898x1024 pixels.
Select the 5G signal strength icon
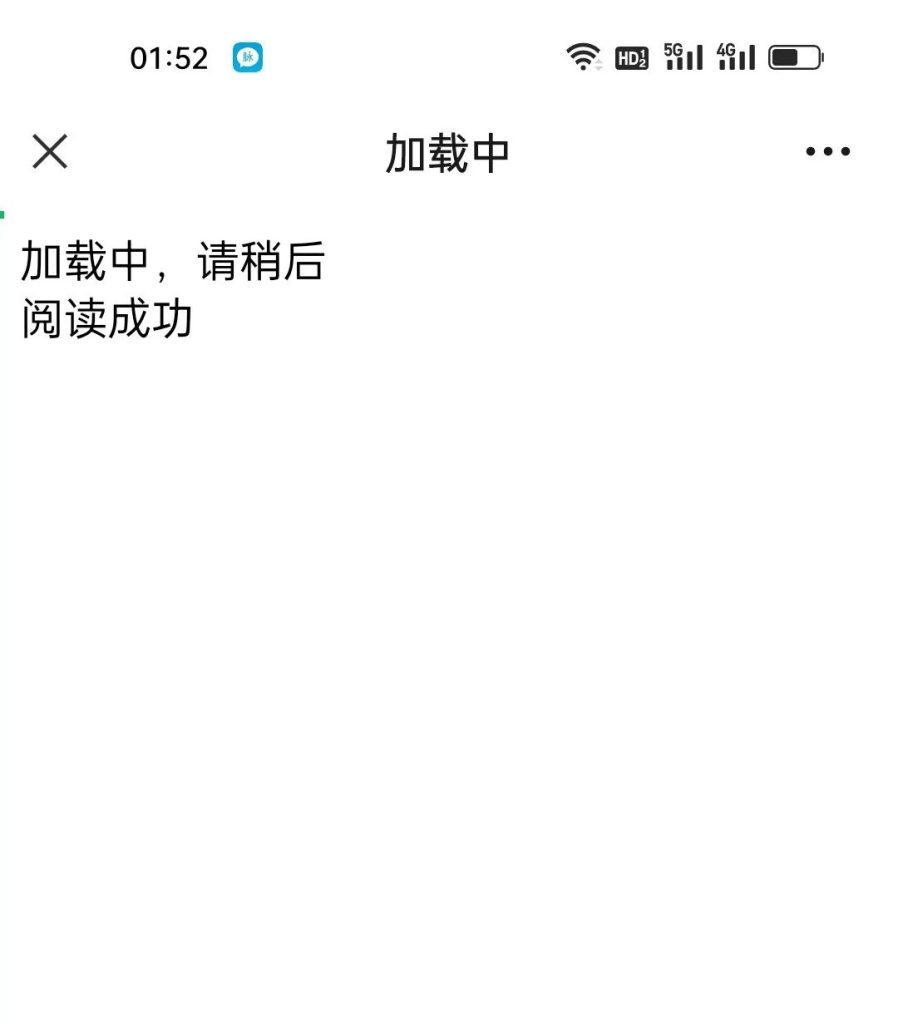click(681, 57)
